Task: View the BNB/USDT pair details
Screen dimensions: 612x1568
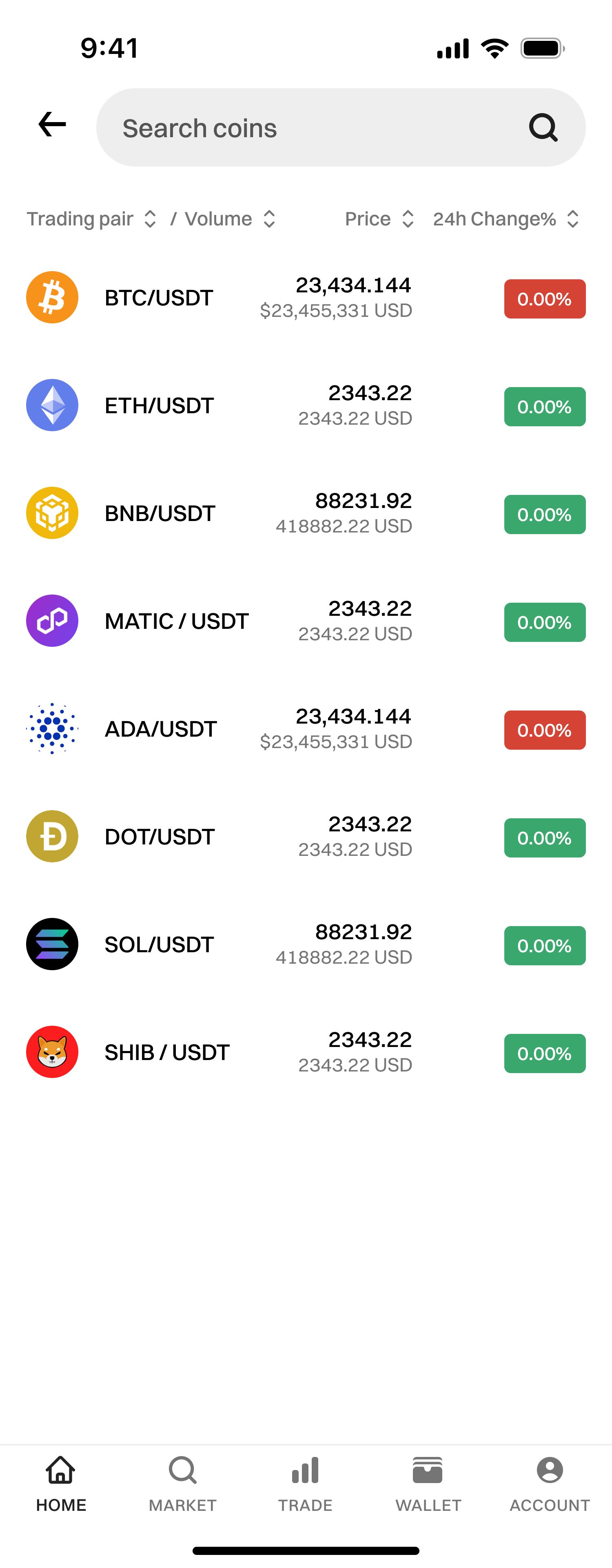Action: click(x=160, y=513)
